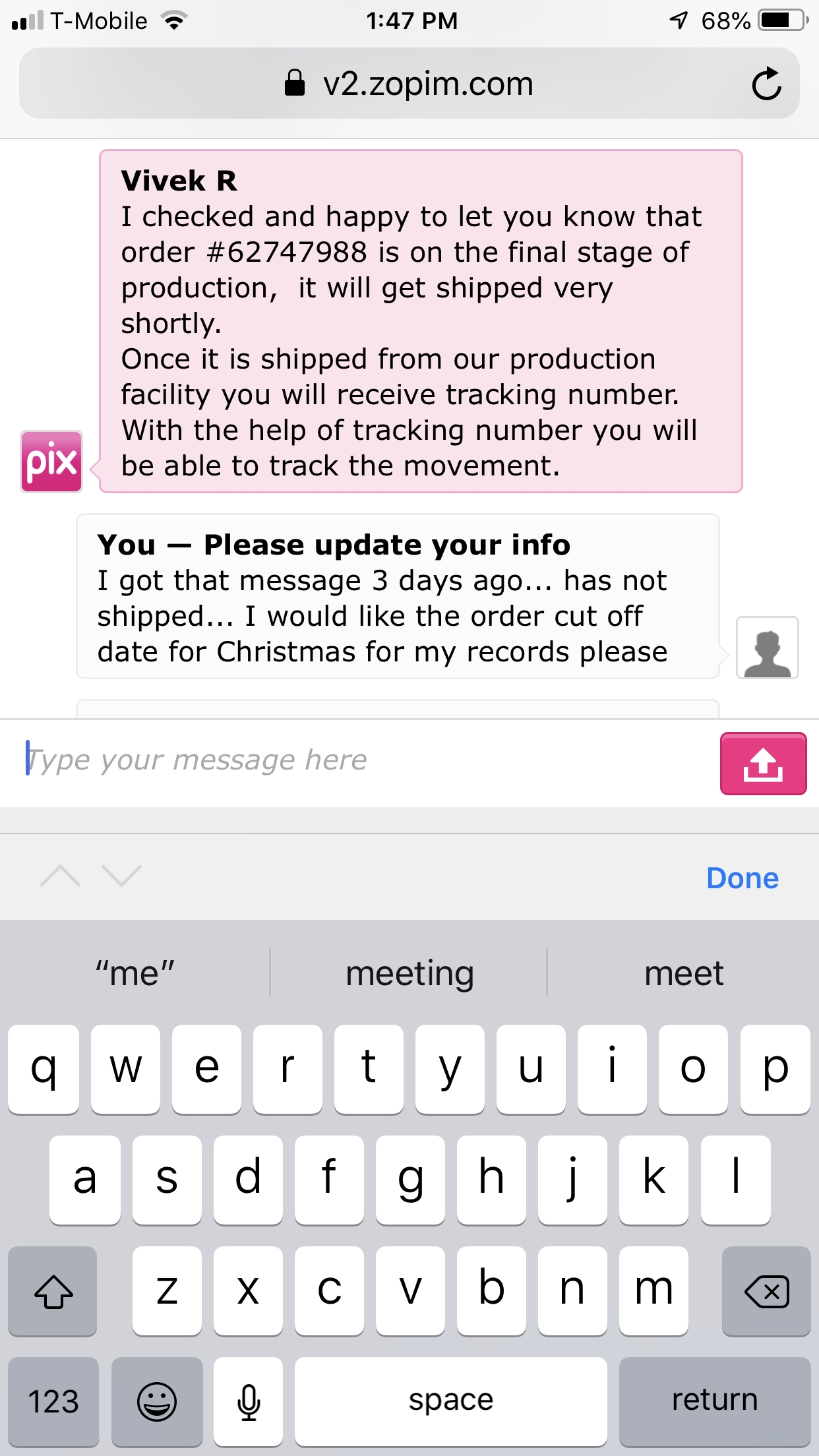Tap the lock icon beside v2.zopim.com

[x=295, y=83]
